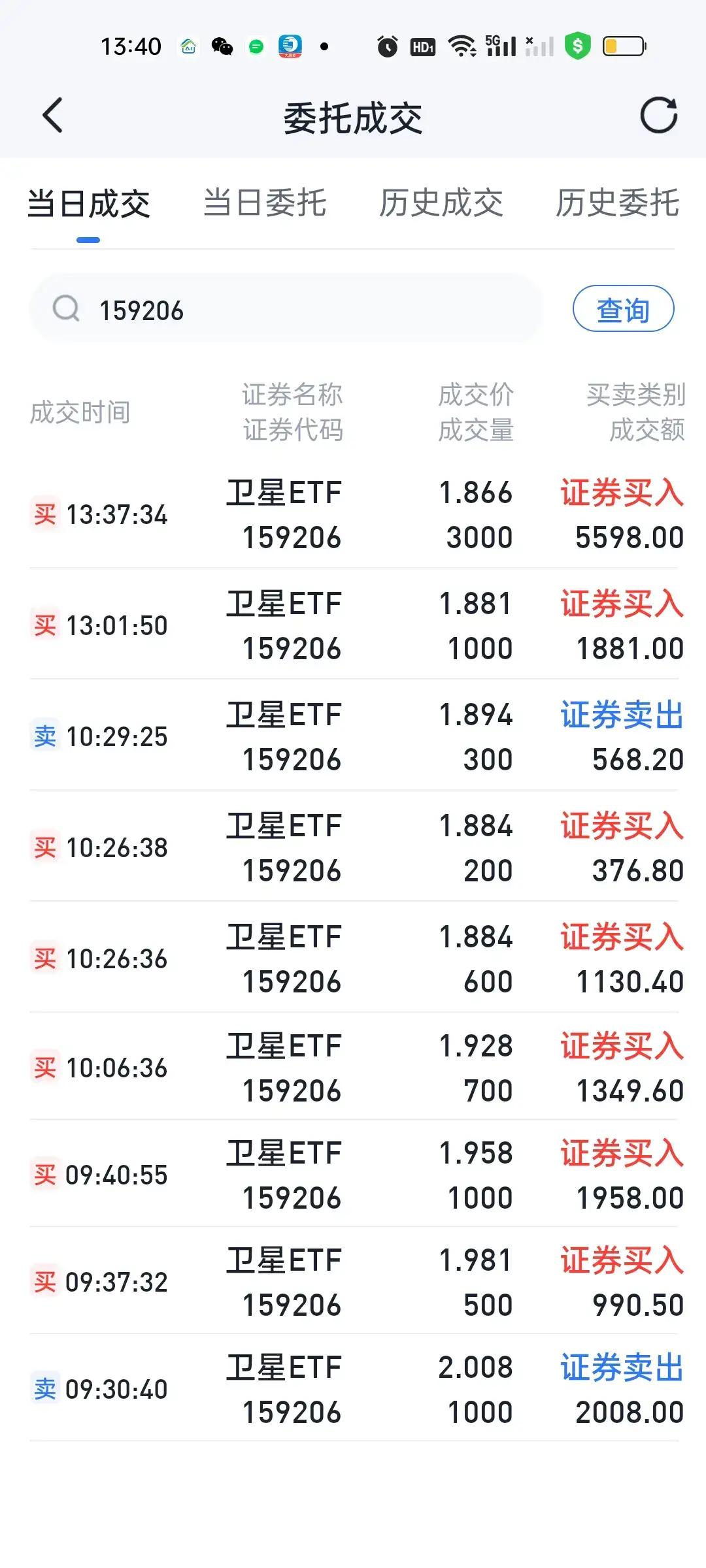Tap the 查询 button

pyautogui.click(x=623, y=309)
